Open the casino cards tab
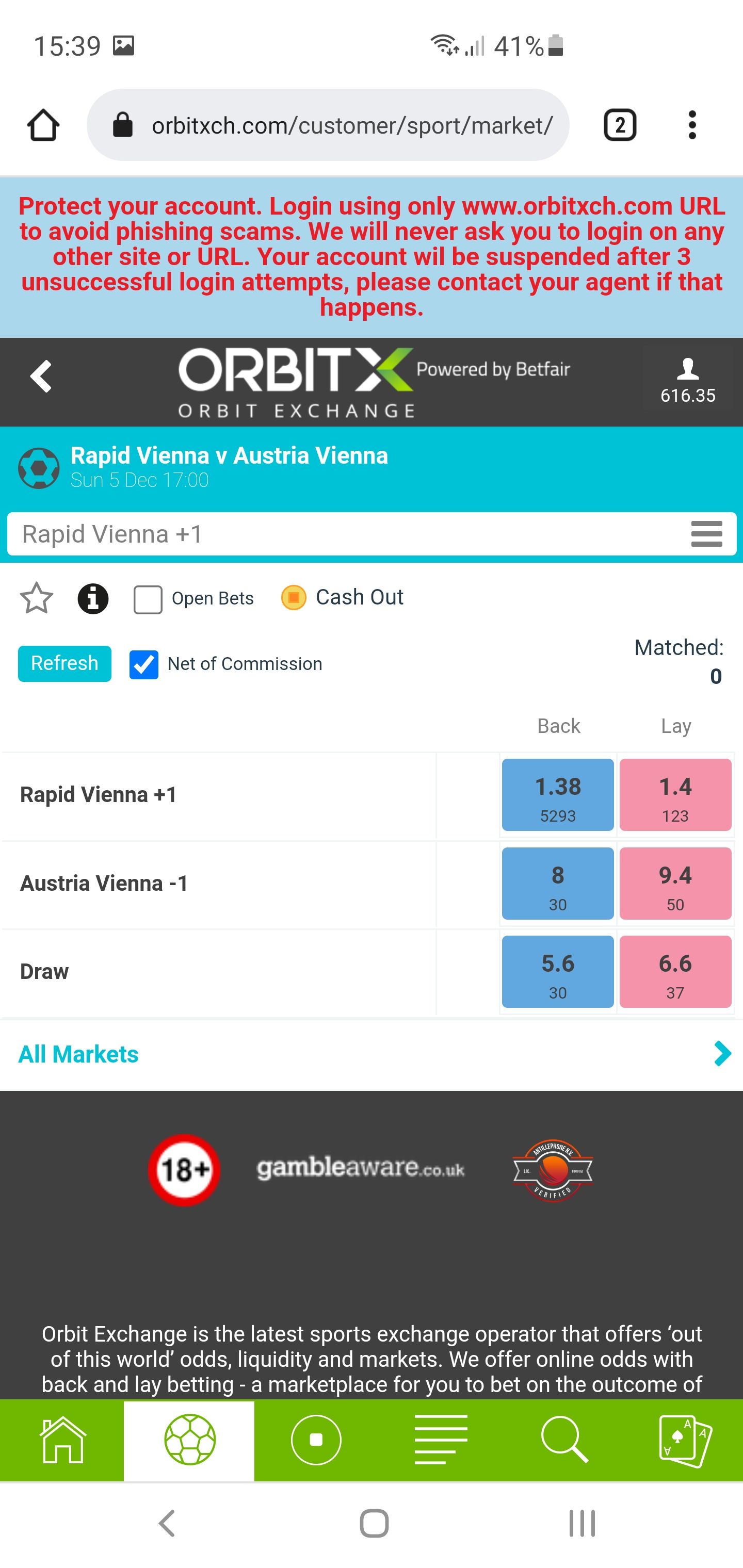 [685, 1440]
